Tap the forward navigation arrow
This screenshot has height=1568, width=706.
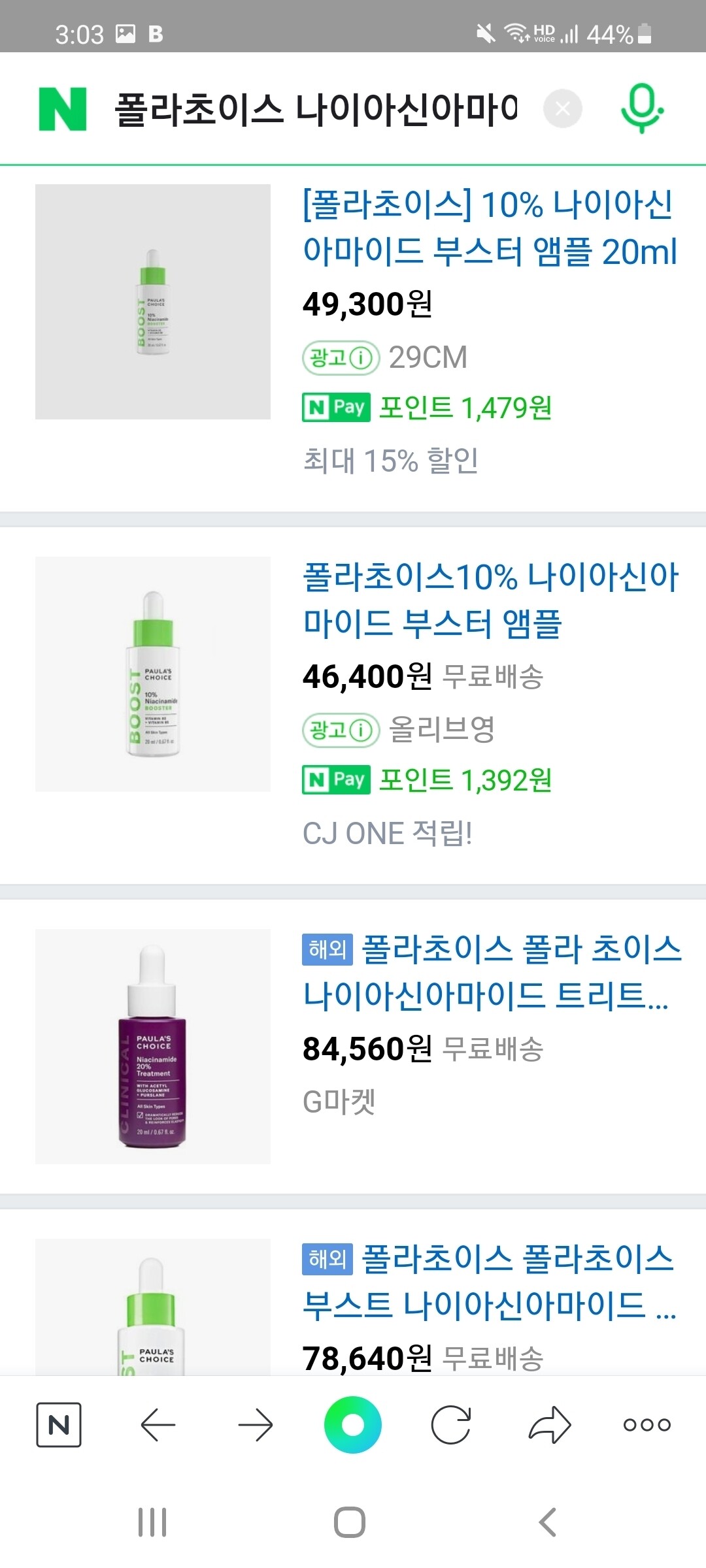pos(255,1424)
